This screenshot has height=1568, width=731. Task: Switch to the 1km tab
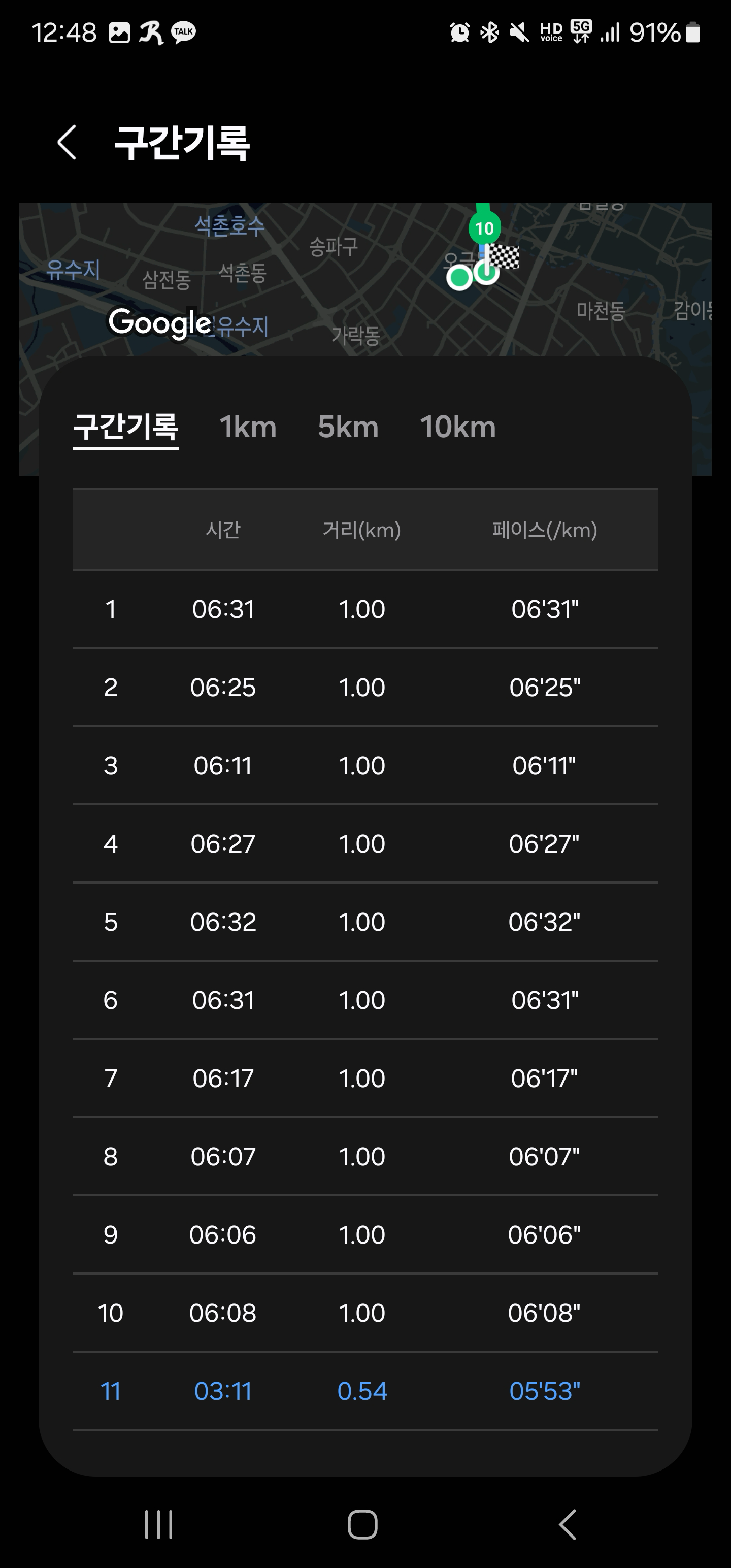coord(248,428)
